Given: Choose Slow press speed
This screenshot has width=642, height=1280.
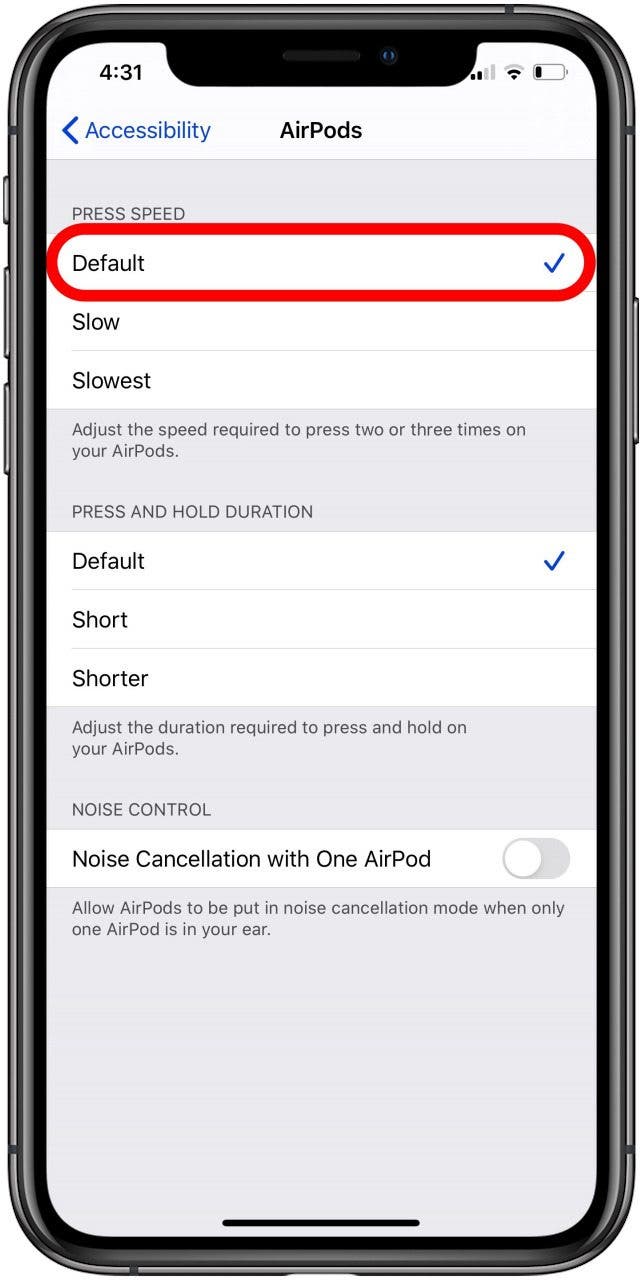Looking at the screenshot, I should (x=321, y=322).
